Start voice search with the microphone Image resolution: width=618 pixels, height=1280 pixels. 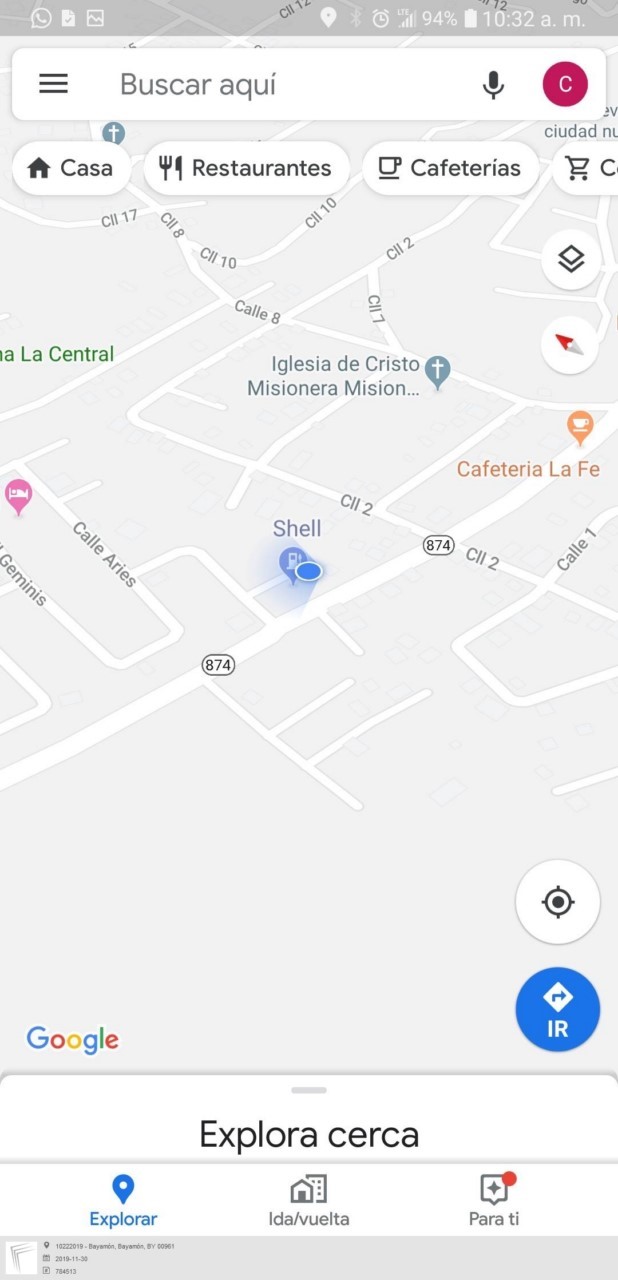[493, 85]
